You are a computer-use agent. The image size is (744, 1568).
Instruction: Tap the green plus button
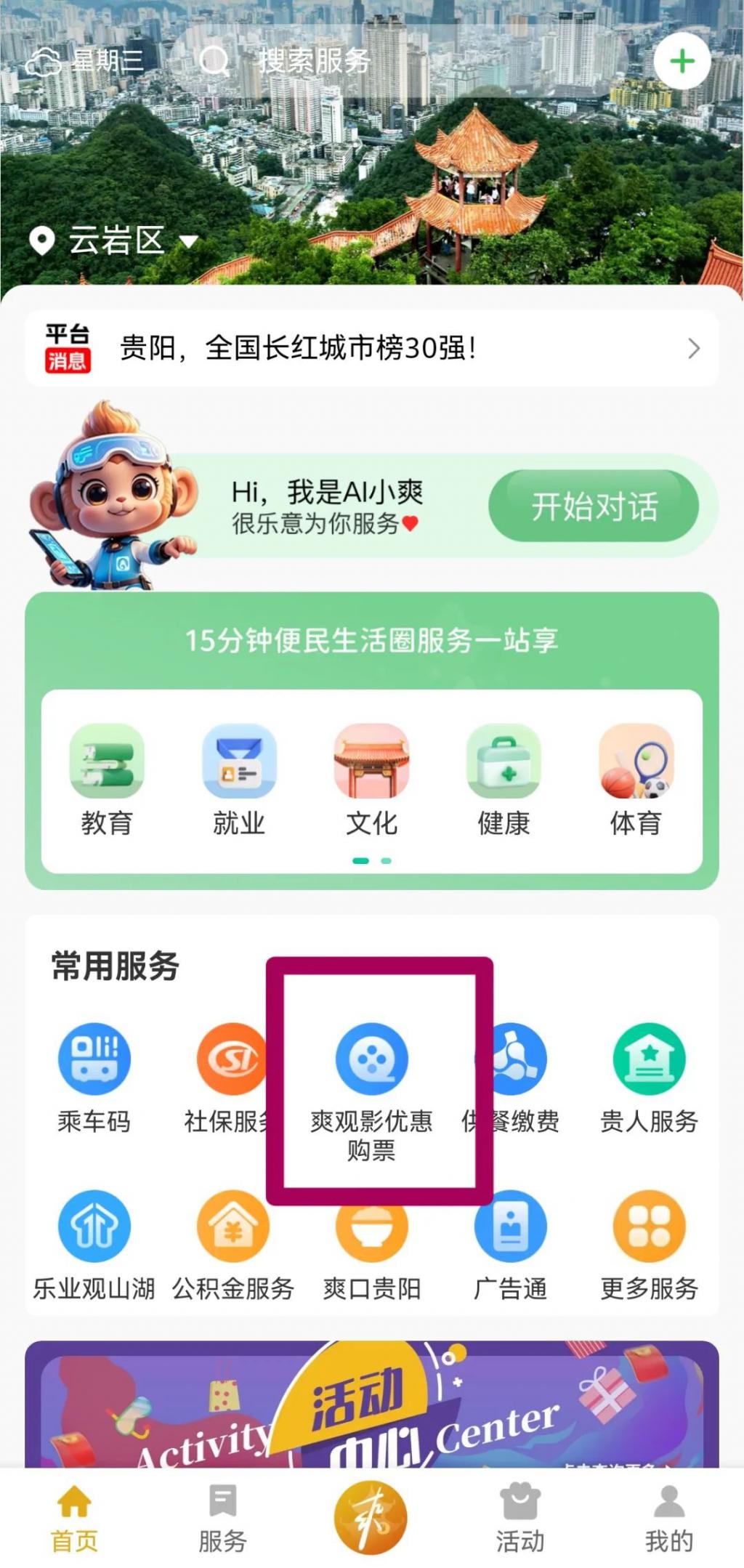(682, 61)
